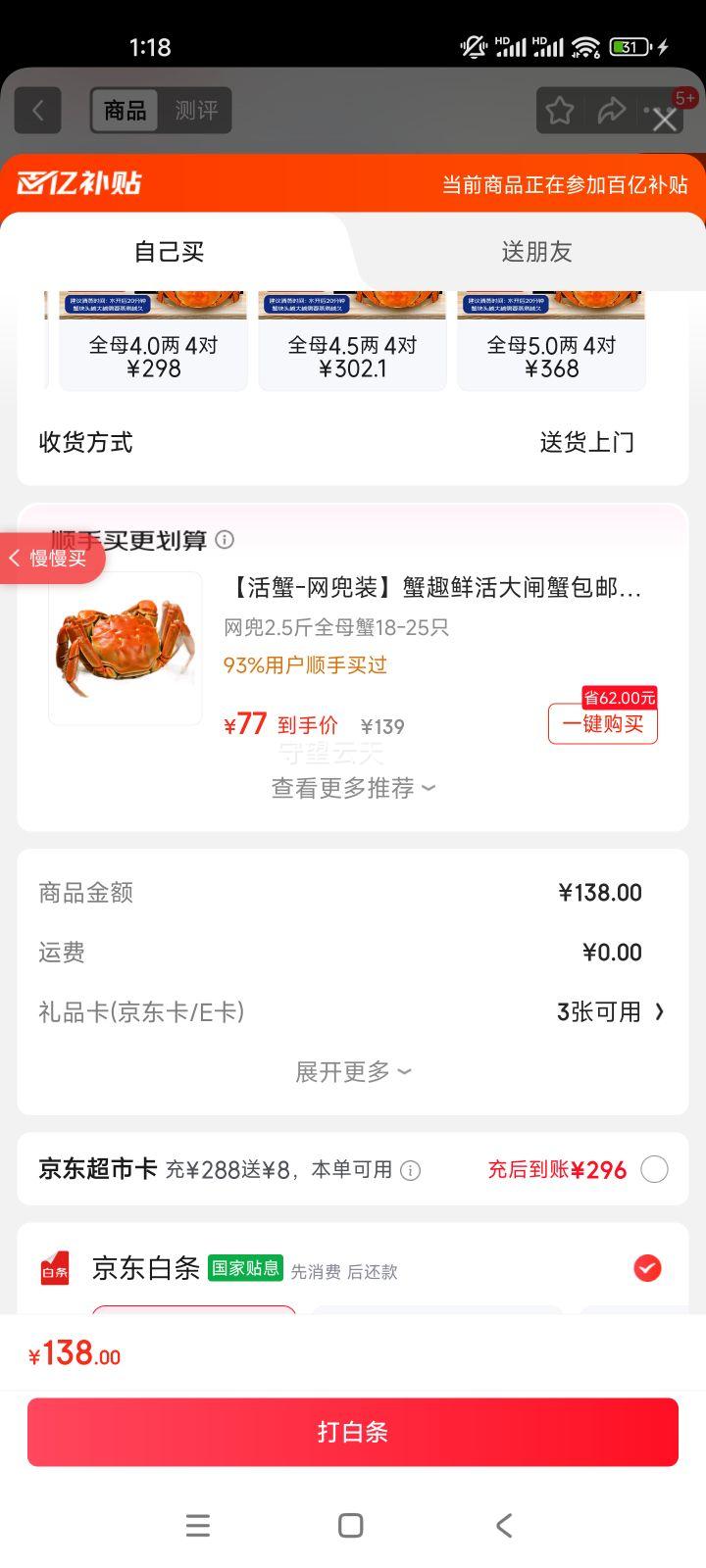Open info icon beside 顺手买更划算
This screenshot has width=706, height=1568.
tap(225, 540)
